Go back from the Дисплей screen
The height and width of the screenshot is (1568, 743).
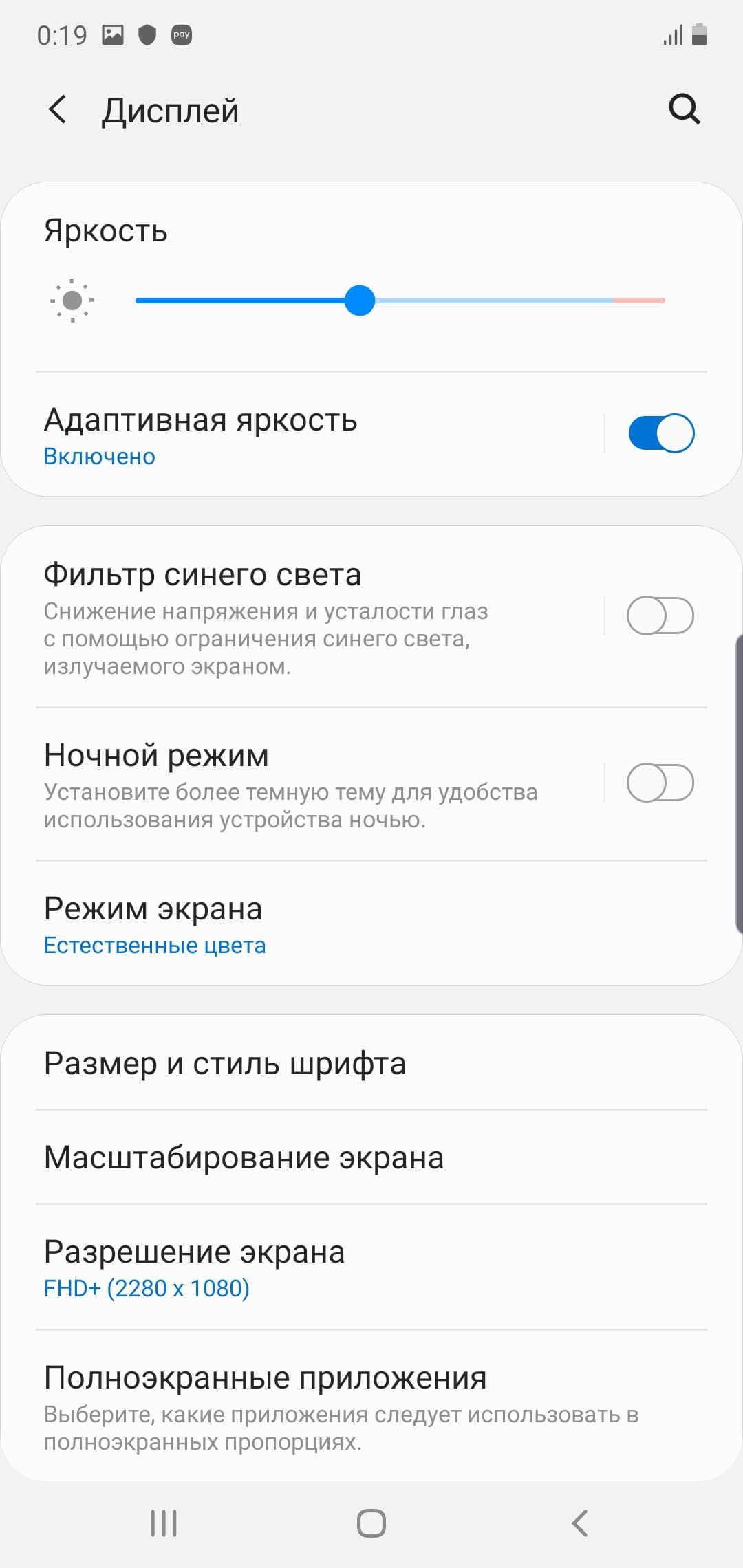point(58,110)
